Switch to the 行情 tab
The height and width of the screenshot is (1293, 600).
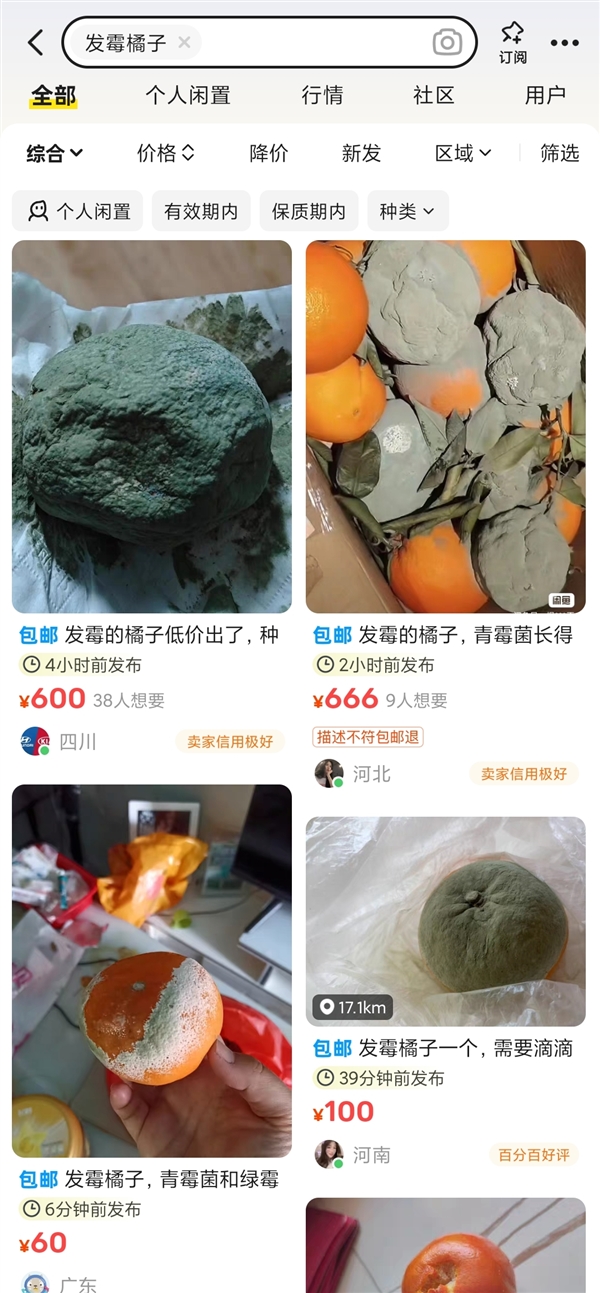click(x=322, y=95)
